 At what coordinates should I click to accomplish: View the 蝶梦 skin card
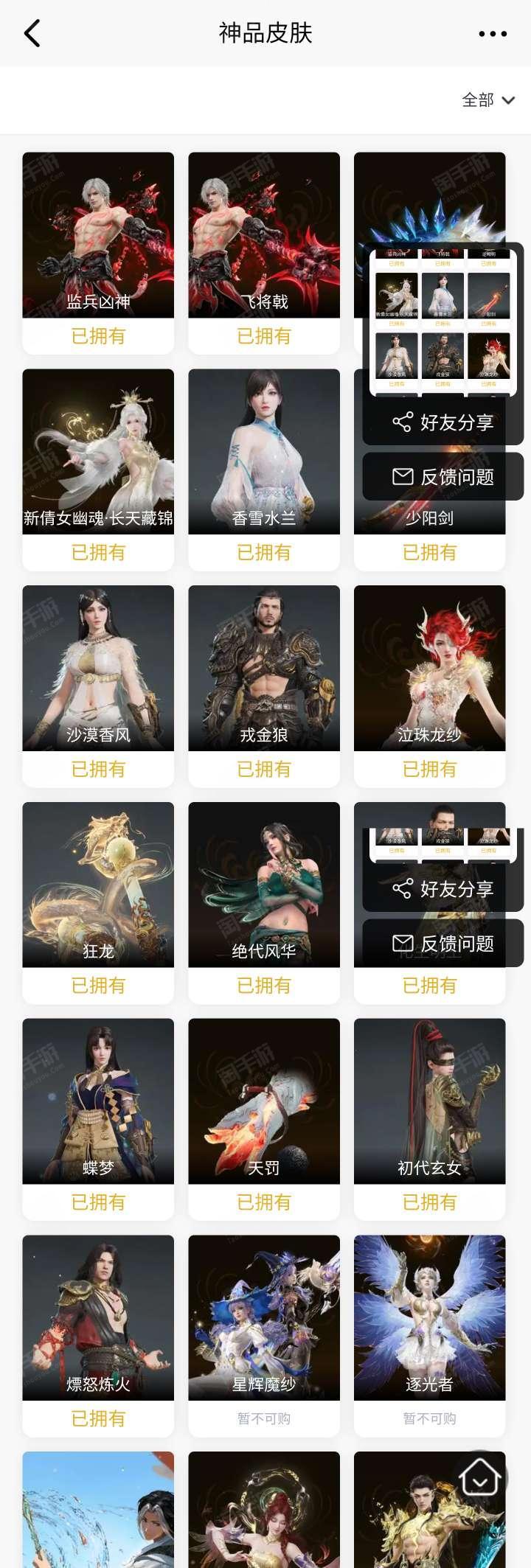click(x=98, y=1101)
